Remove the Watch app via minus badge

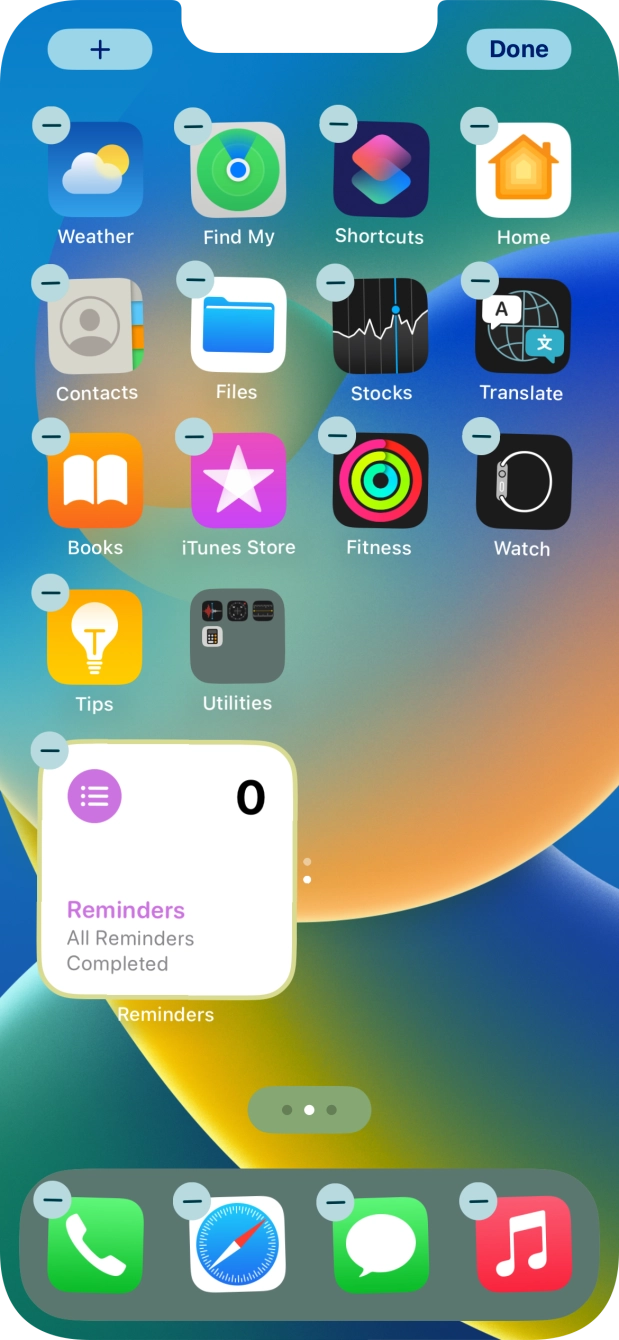click(481, 436)
